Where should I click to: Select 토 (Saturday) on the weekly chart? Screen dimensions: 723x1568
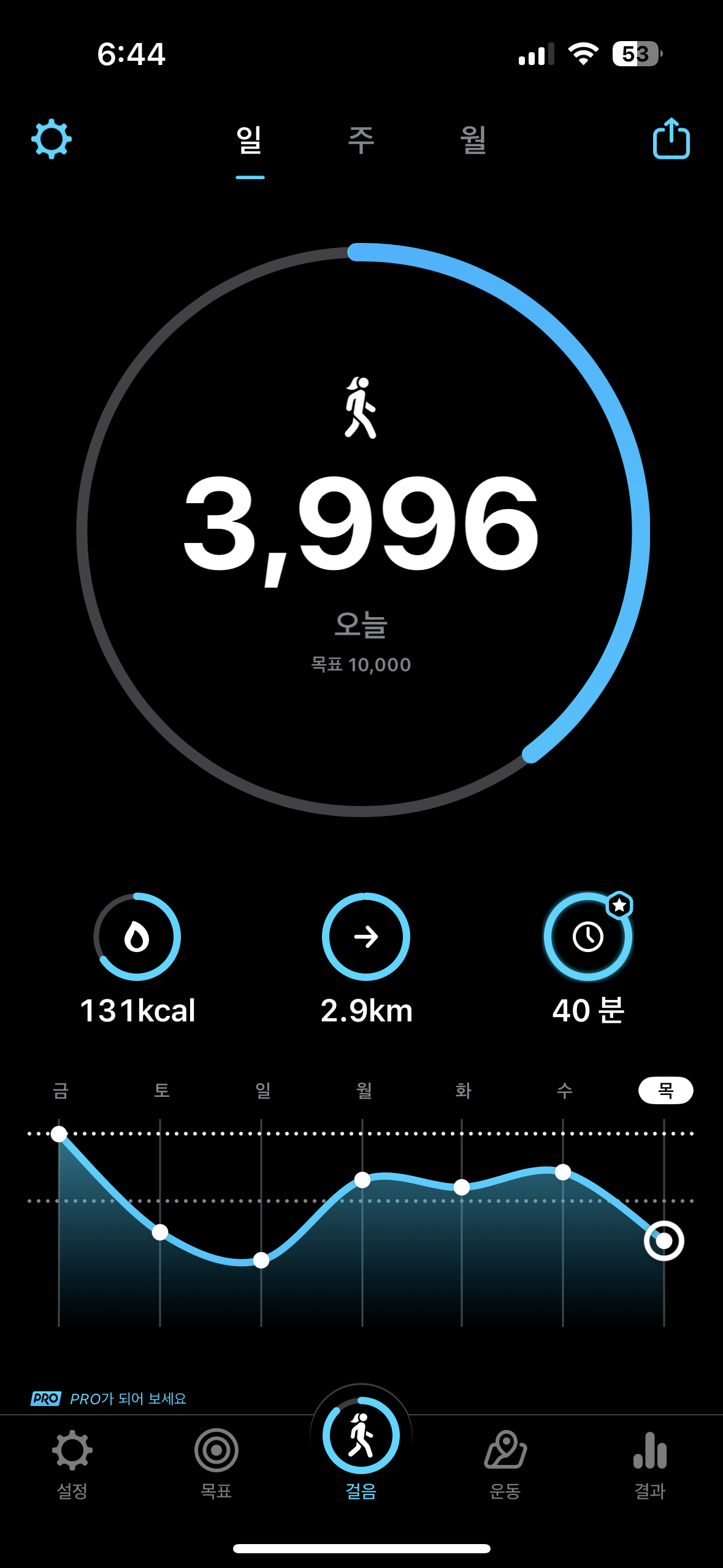[x=161, y=1091]
